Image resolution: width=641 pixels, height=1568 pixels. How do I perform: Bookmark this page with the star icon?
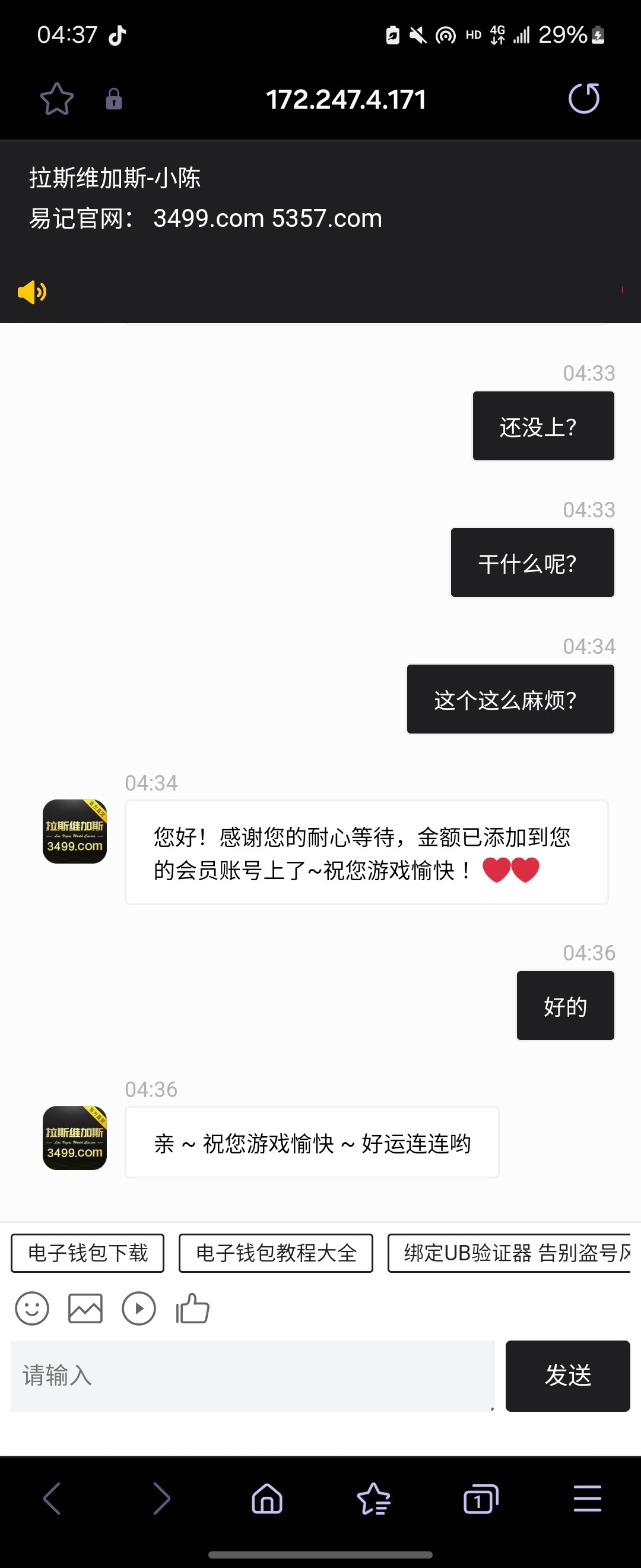56,99
